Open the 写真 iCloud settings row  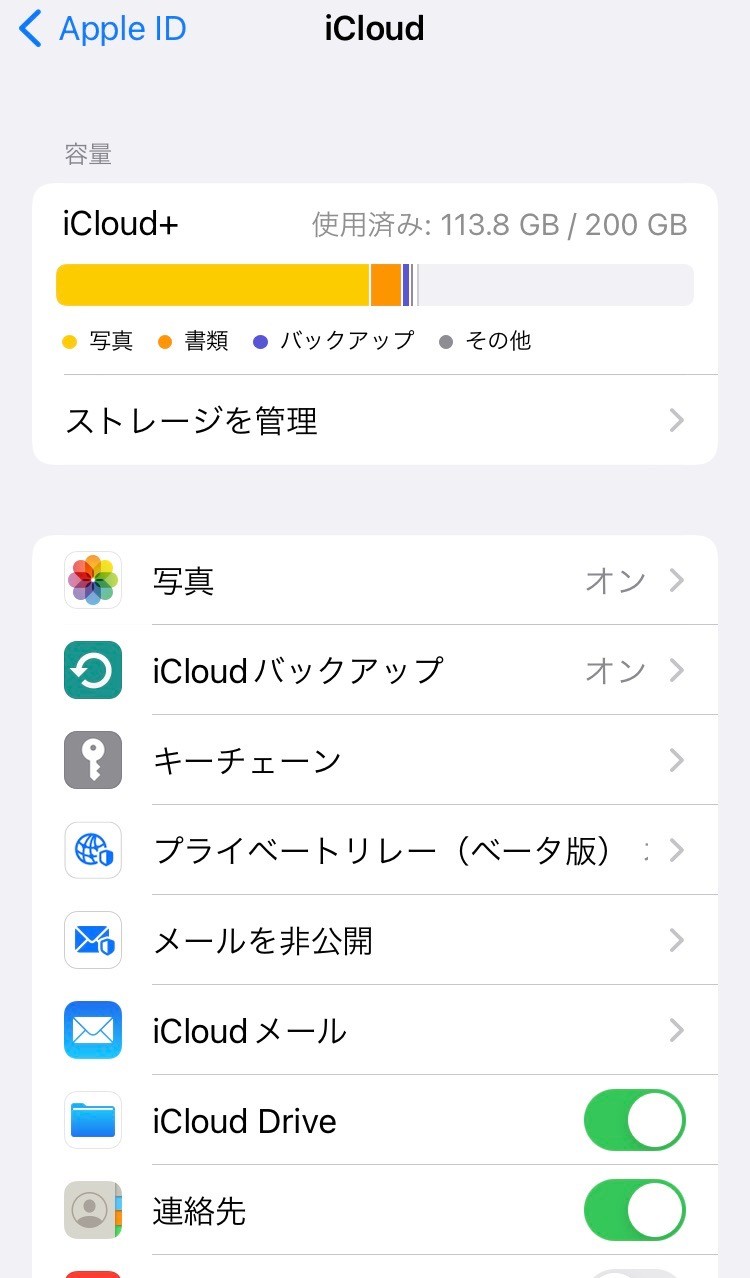pyautogui.click(x=374, y=581)
